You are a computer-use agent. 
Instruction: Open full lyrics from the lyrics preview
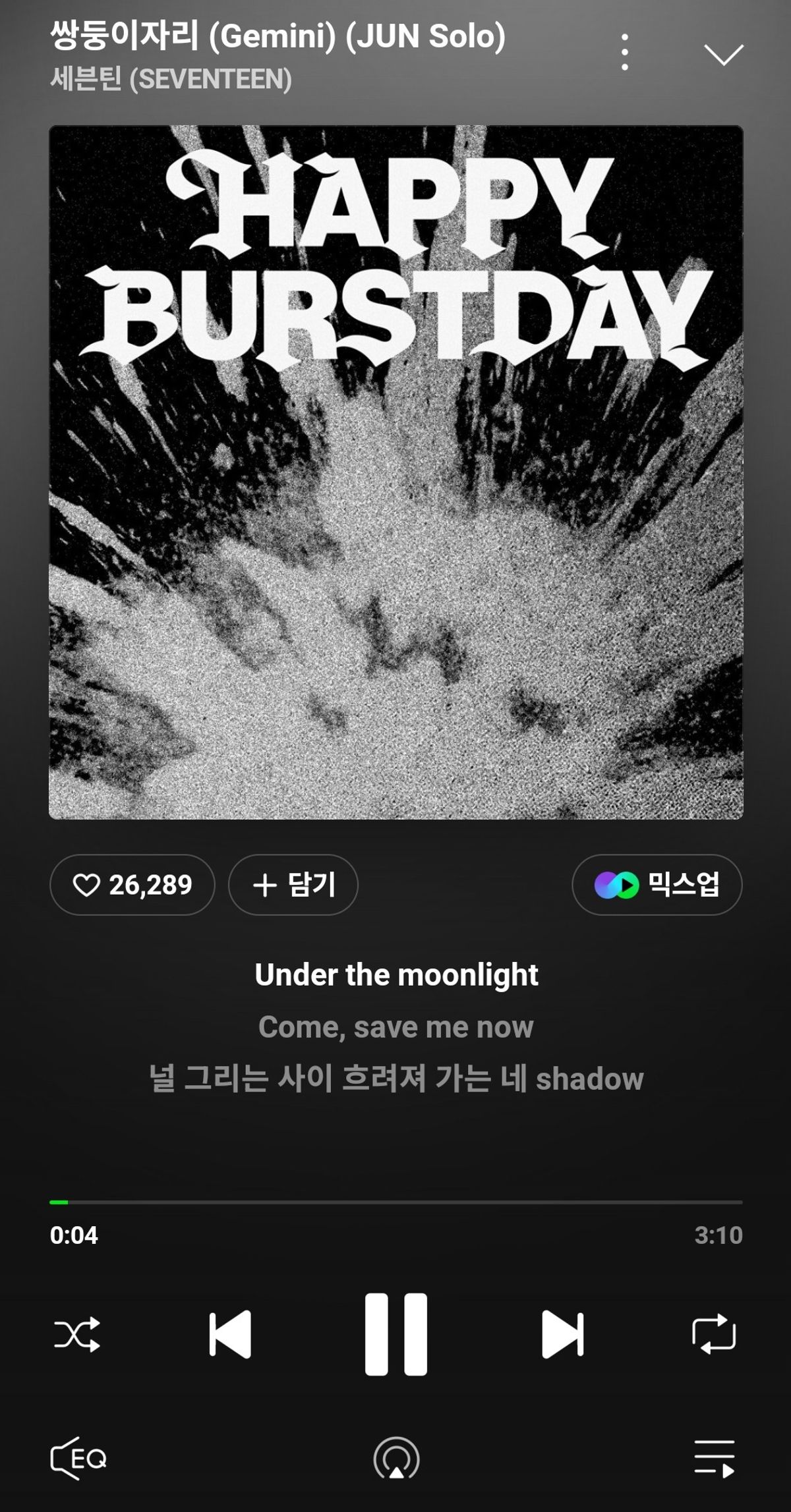click(395, 1026)
